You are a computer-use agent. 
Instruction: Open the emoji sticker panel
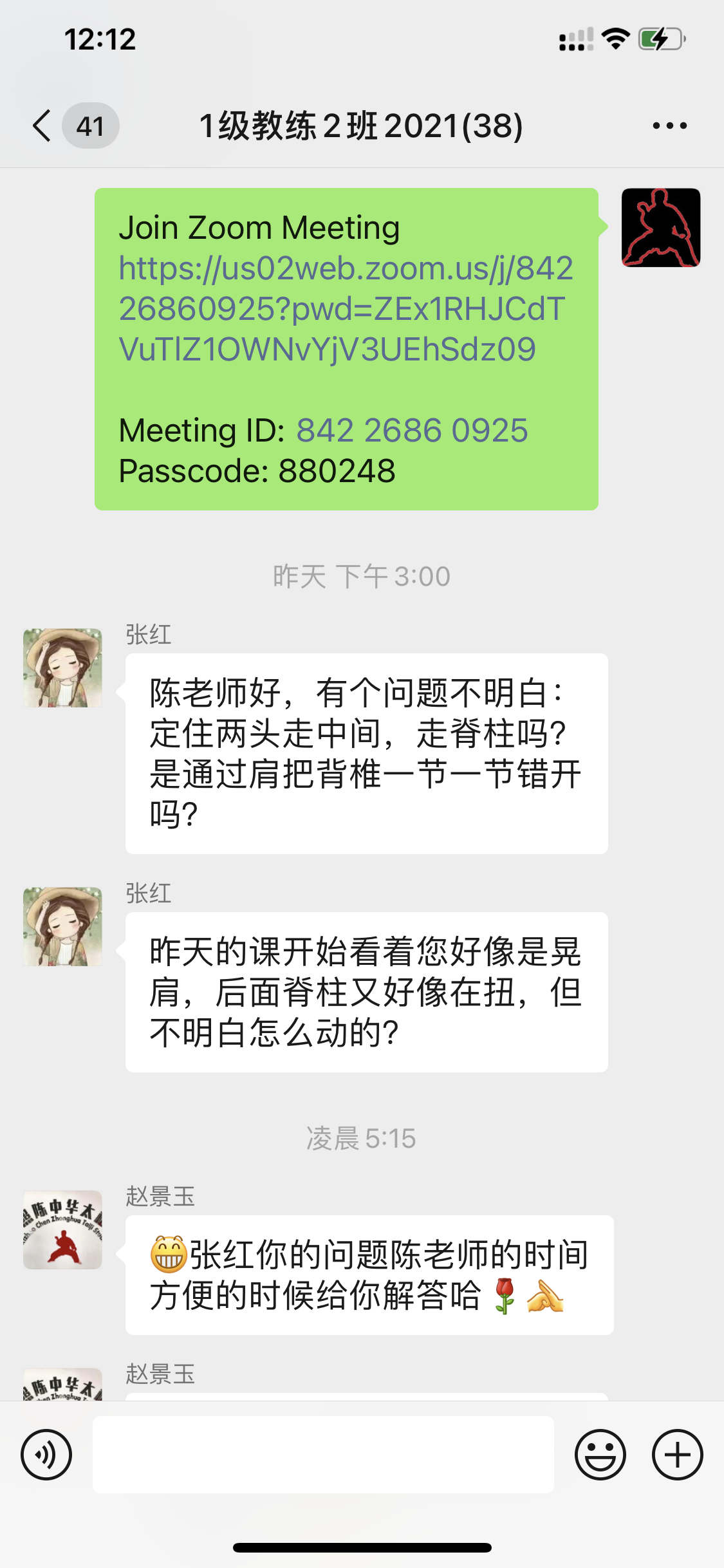(600, 1455)
